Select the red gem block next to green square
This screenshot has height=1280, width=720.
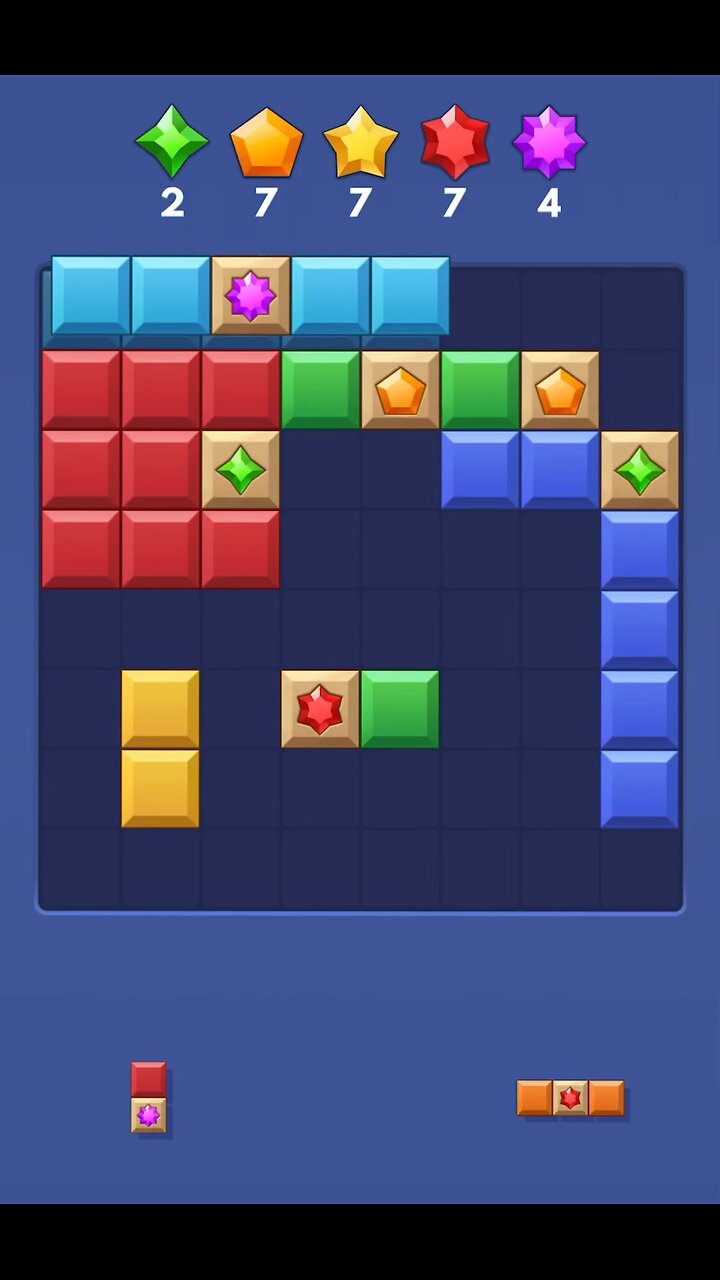pos(320,710)
